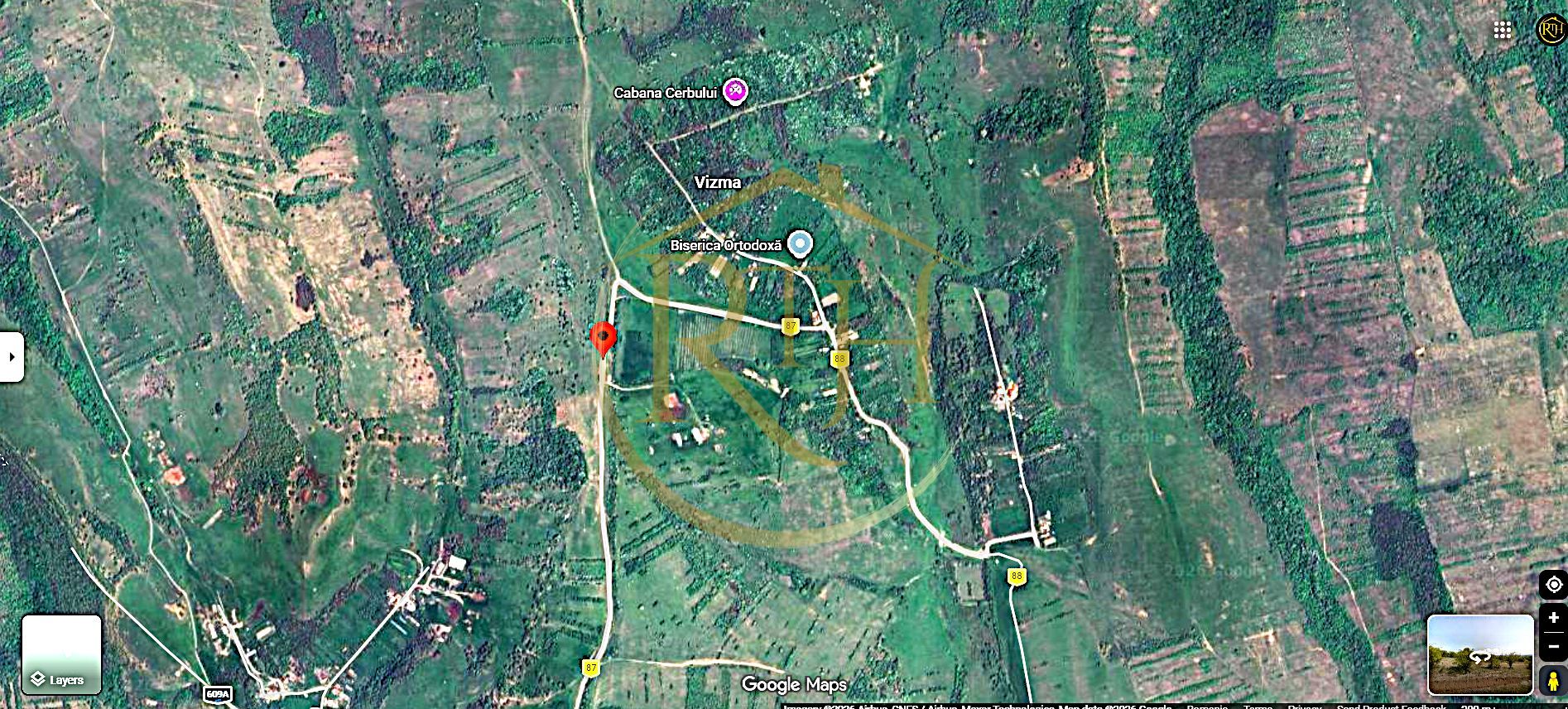Screen dimensions: 1568x709
Task: Zoom out of the map
Action: 1553,646
